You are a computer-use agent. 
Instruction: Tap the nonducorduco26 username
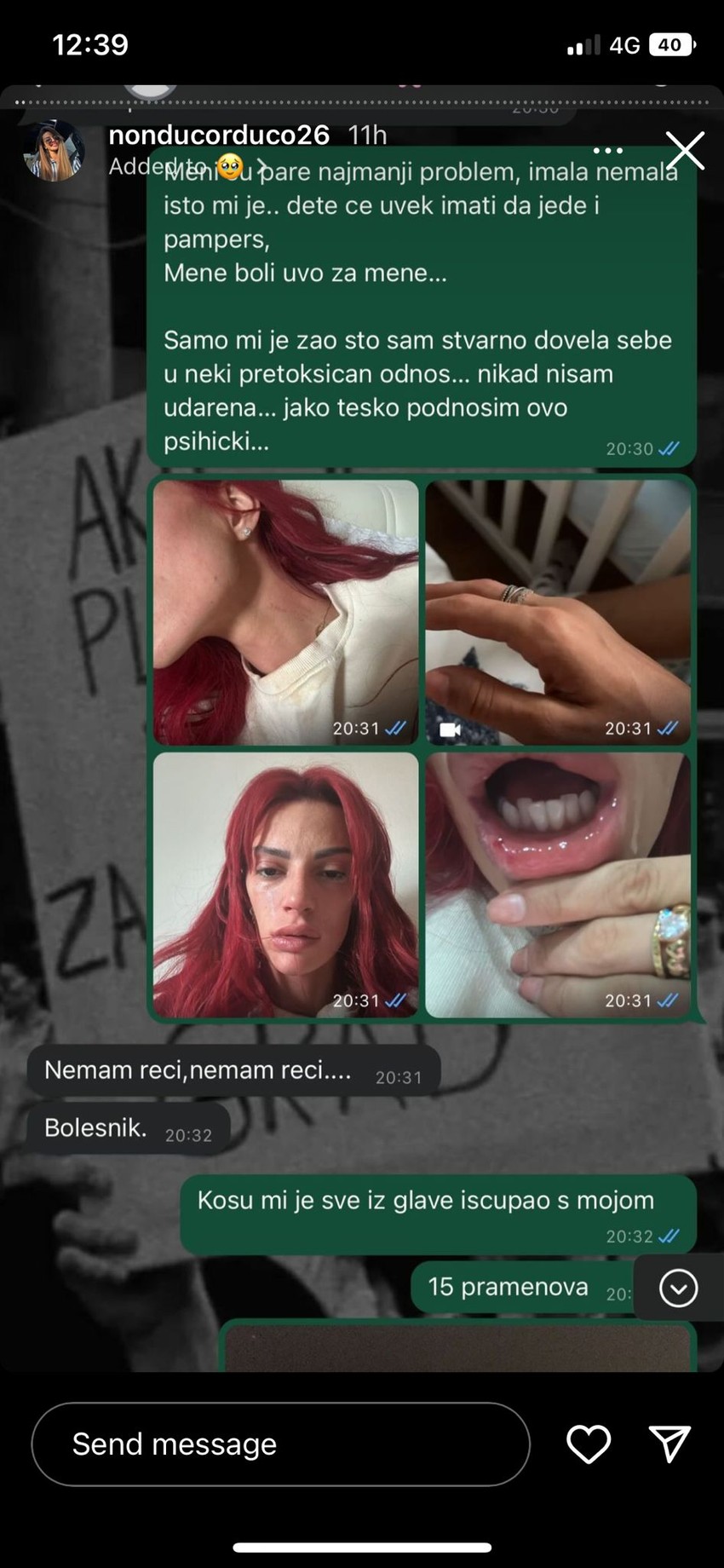tap(219, 135)
